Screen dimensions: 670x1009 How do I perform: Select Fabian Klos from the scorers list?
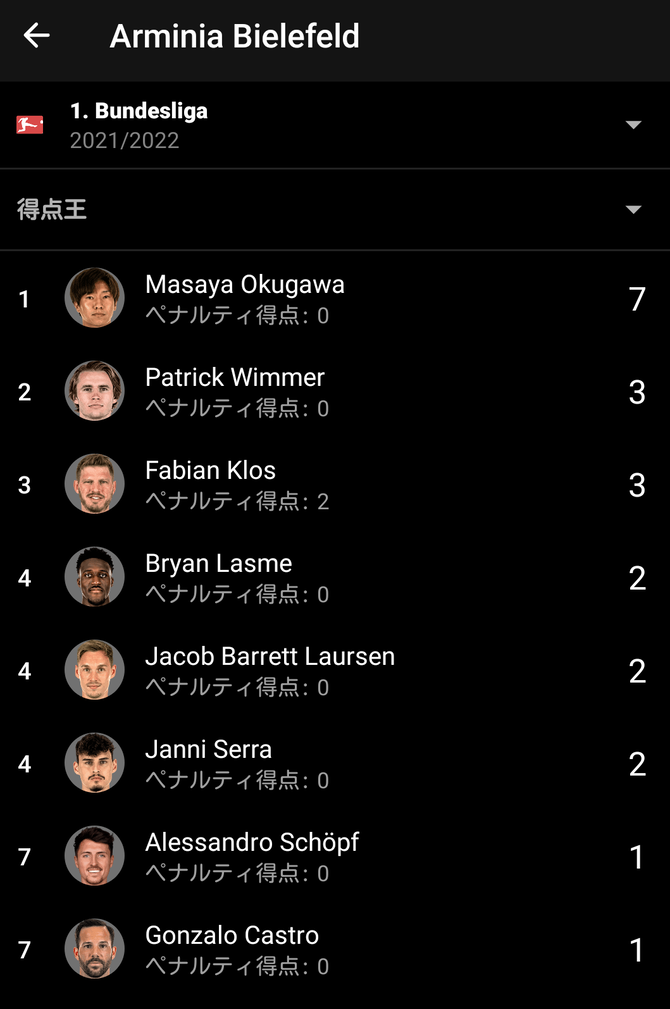coord(211,484)
